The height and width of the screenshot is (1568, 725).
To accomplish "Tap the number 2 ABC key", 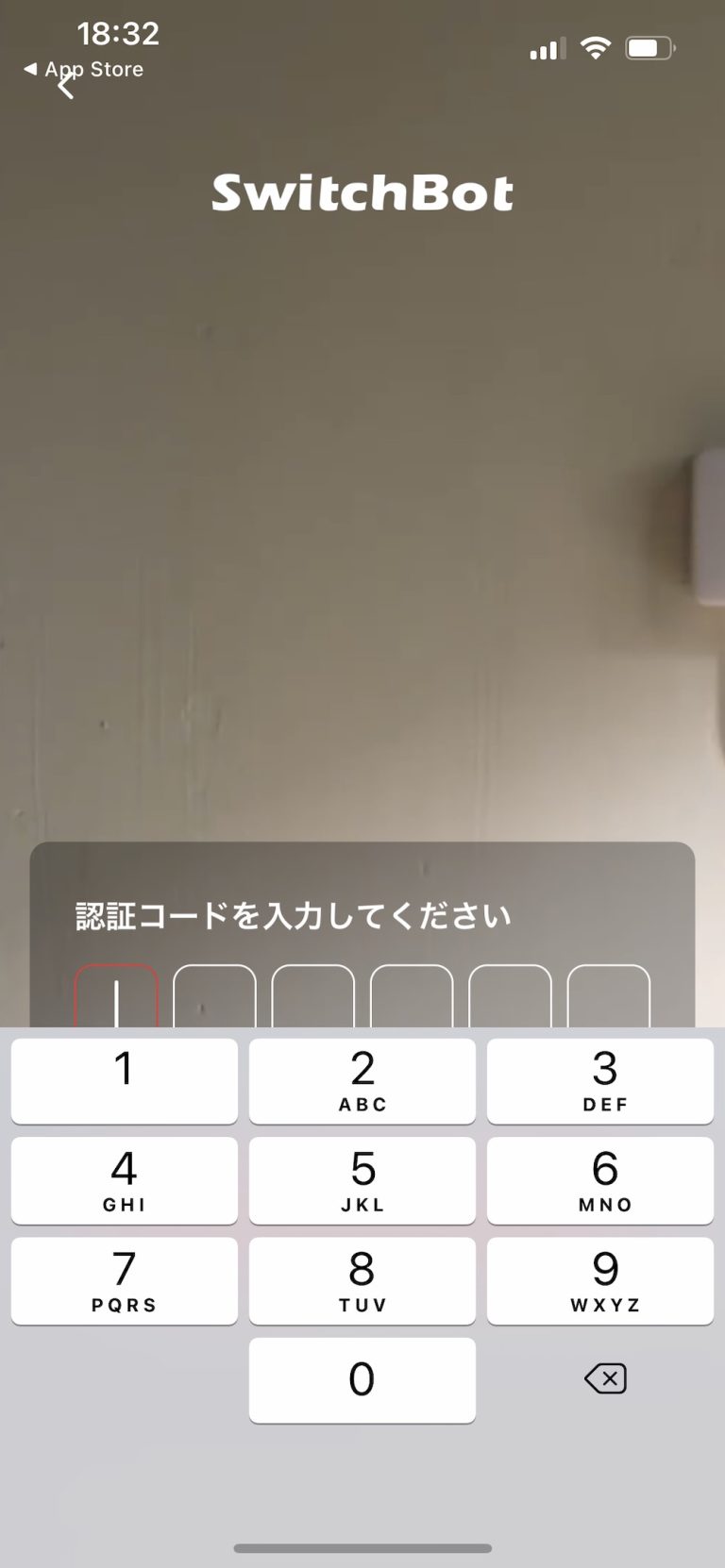I will 362,1081.
